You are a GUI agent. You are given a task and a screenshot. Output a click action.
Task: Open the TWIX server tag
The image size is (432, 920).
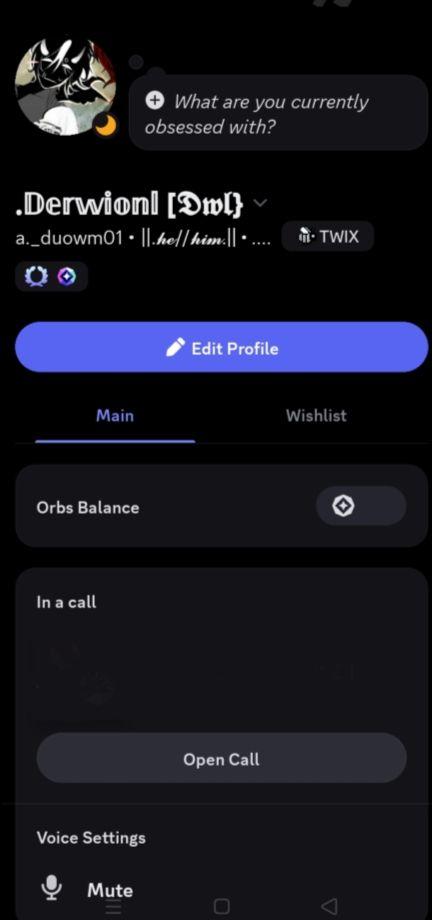[x=328, y=237]
